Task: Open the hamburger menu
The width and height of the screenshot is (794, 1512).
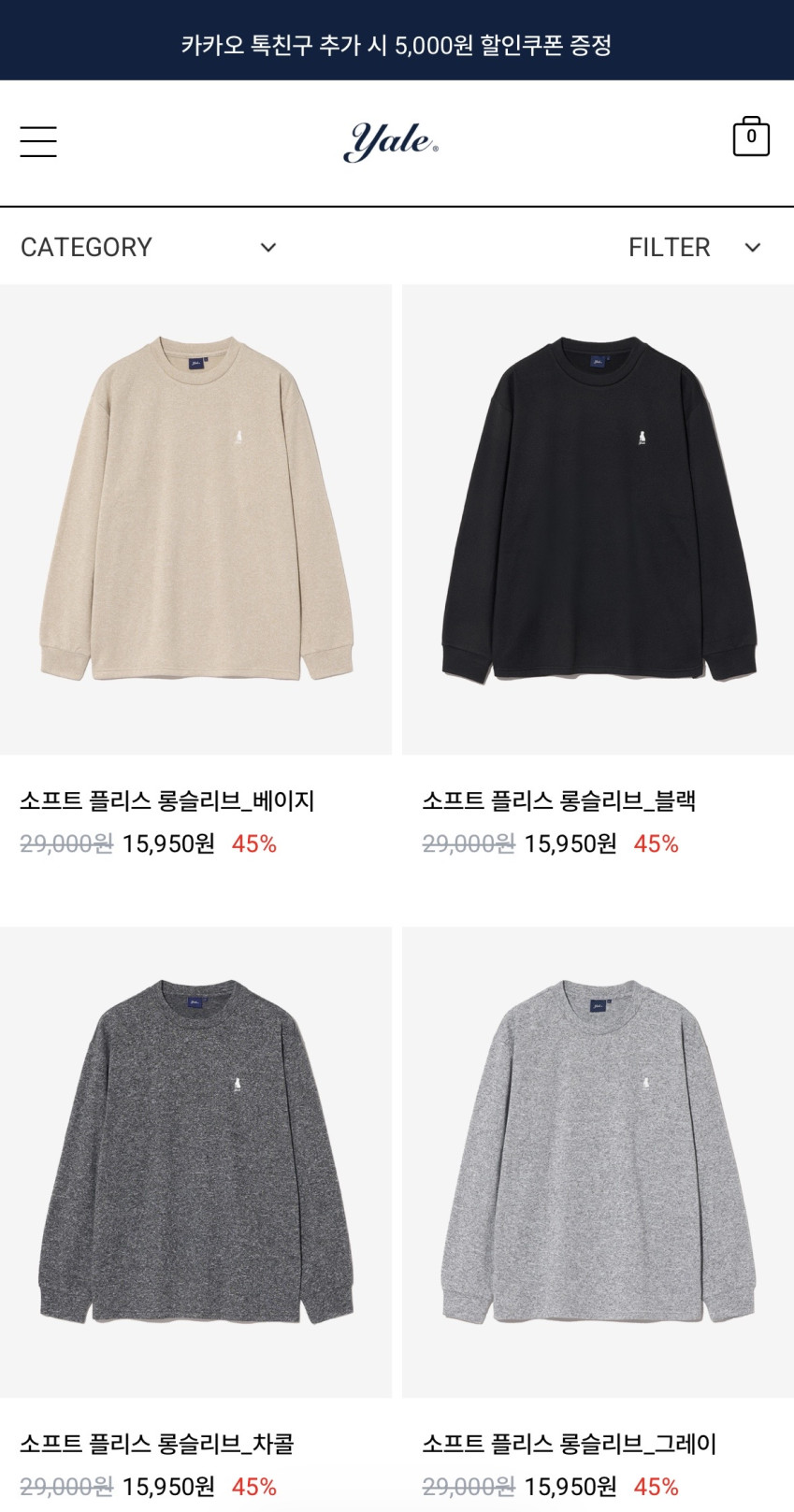Action: coord(38,141)
